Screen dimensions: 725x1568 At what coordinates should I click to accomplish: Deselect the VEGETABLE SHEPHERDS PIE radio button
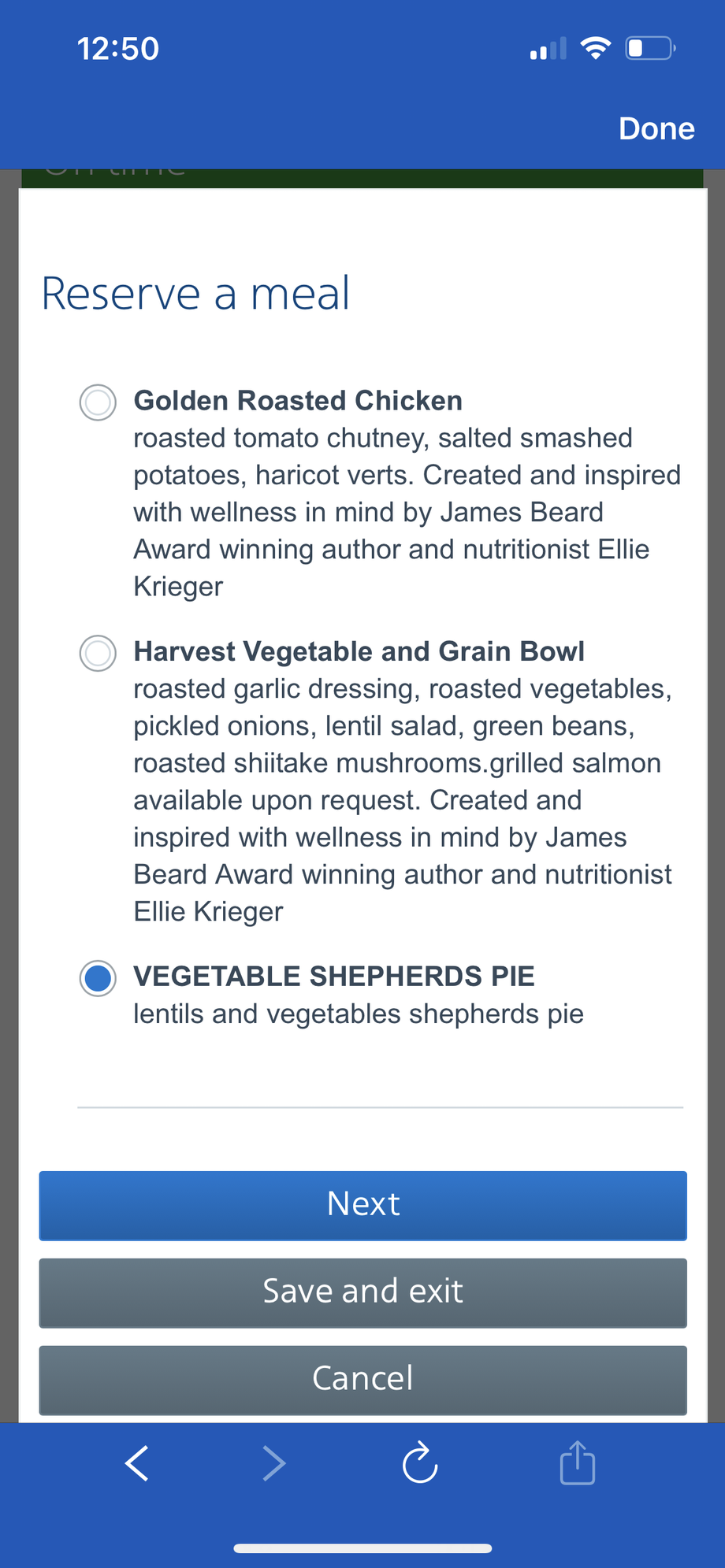pos(98,978)
